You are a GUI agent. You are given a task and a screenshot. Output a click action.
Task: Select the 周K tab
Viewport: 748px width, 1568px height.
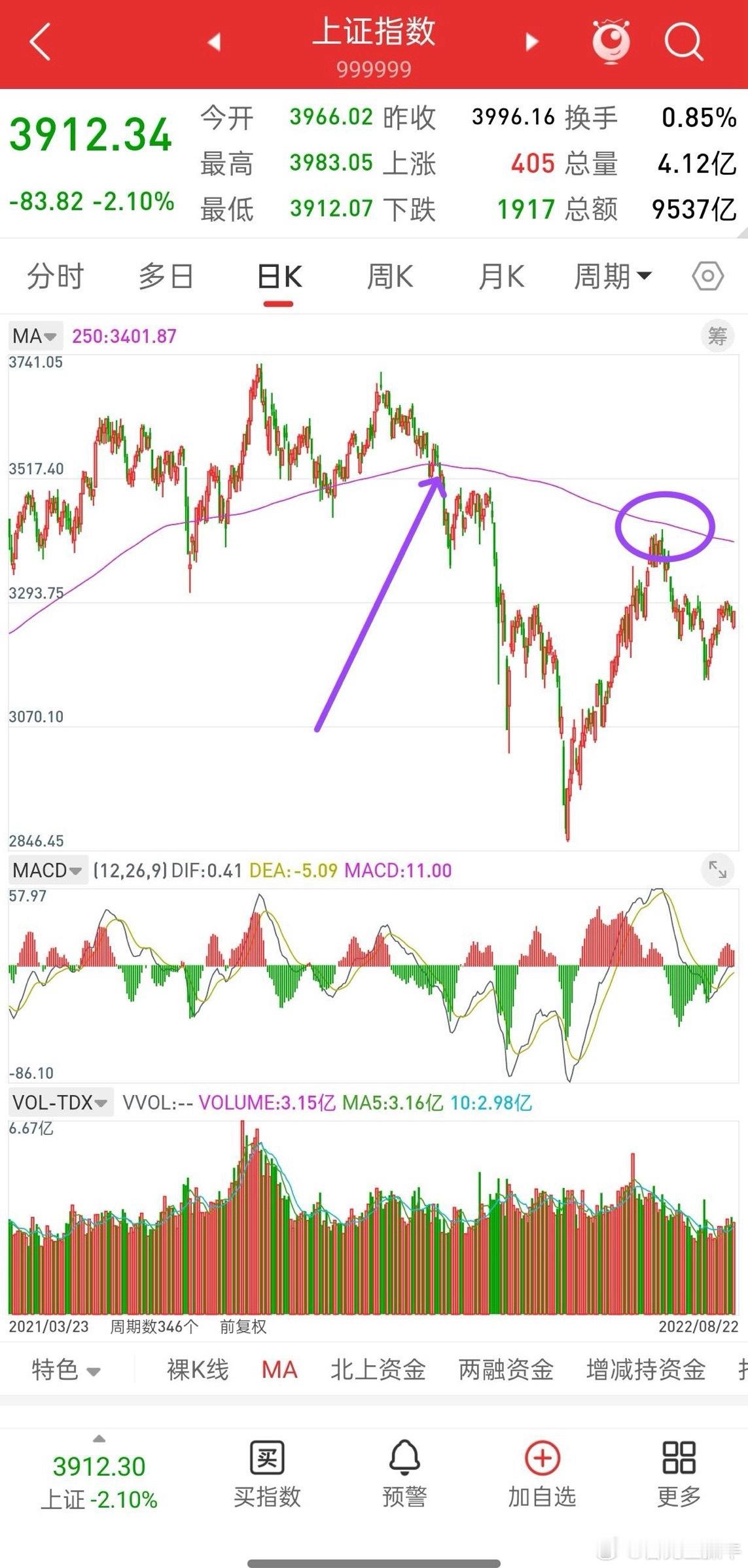[390, 277]
